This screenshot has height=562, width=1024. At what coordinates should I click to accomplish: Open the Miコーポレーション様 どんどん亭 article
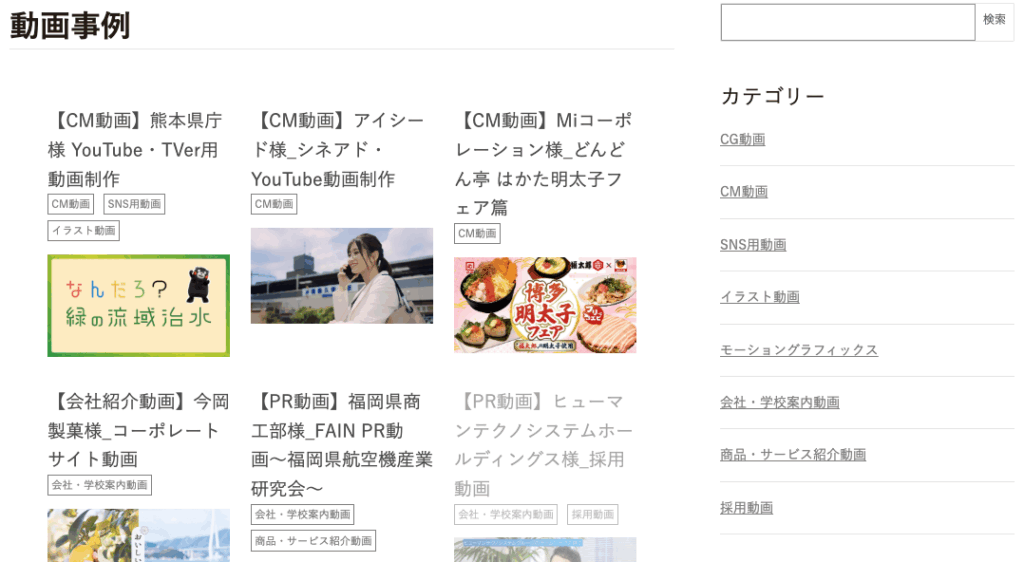[543, 163]
